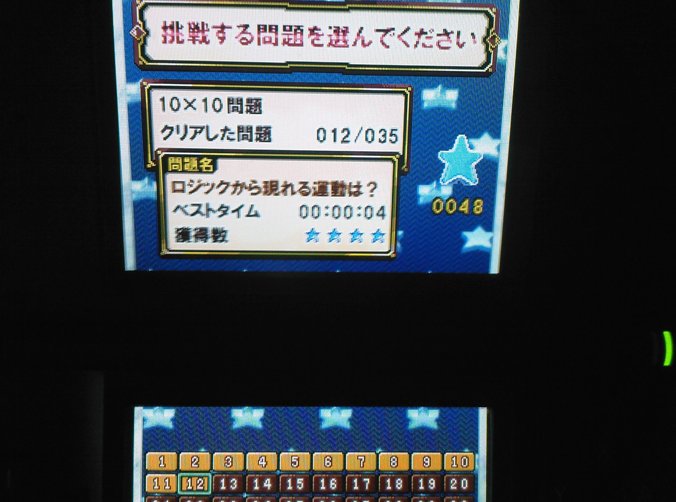
Task: Tap puzzle number 4
Action: point(261,463)
